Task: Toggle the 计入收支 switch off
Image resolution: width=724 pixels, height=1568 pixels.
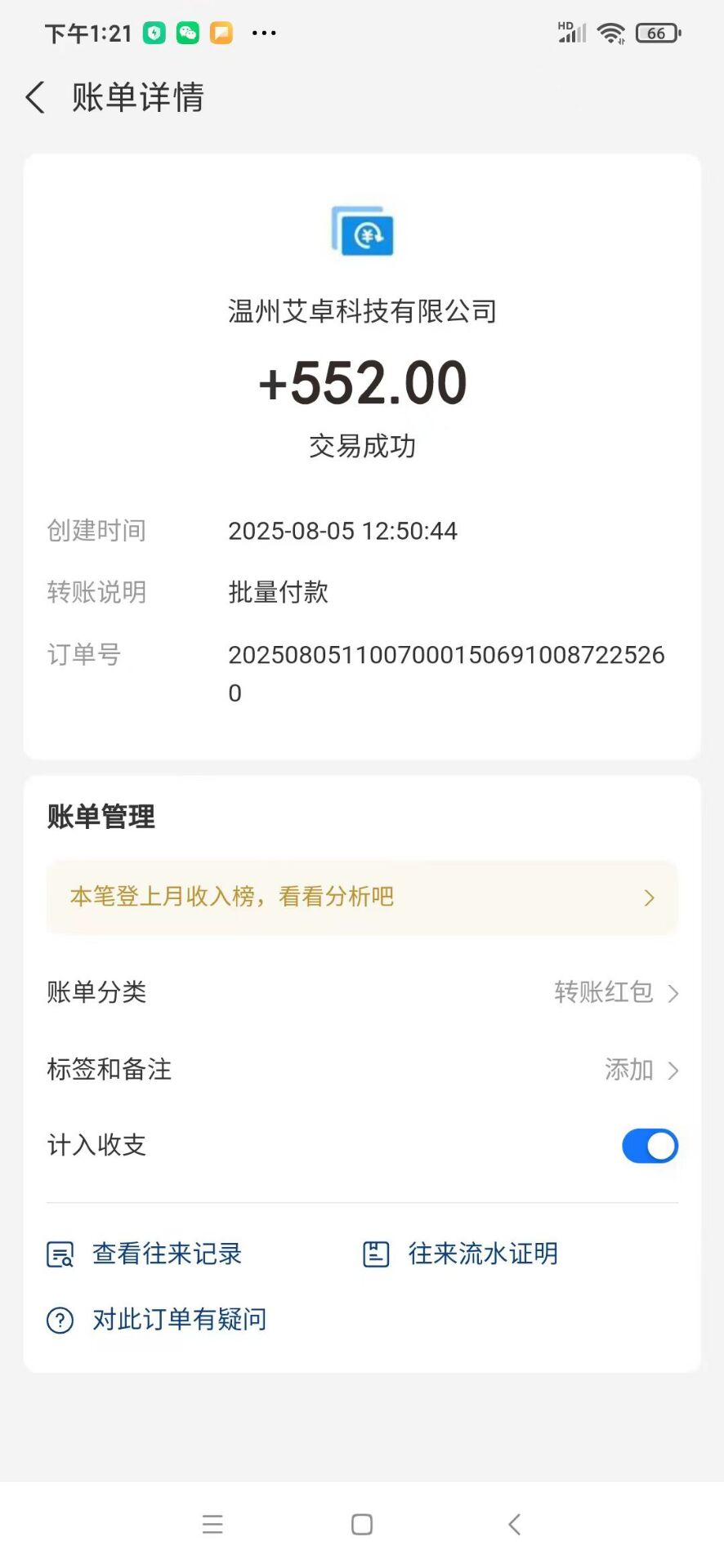Action: click(x=650, y=1146)
